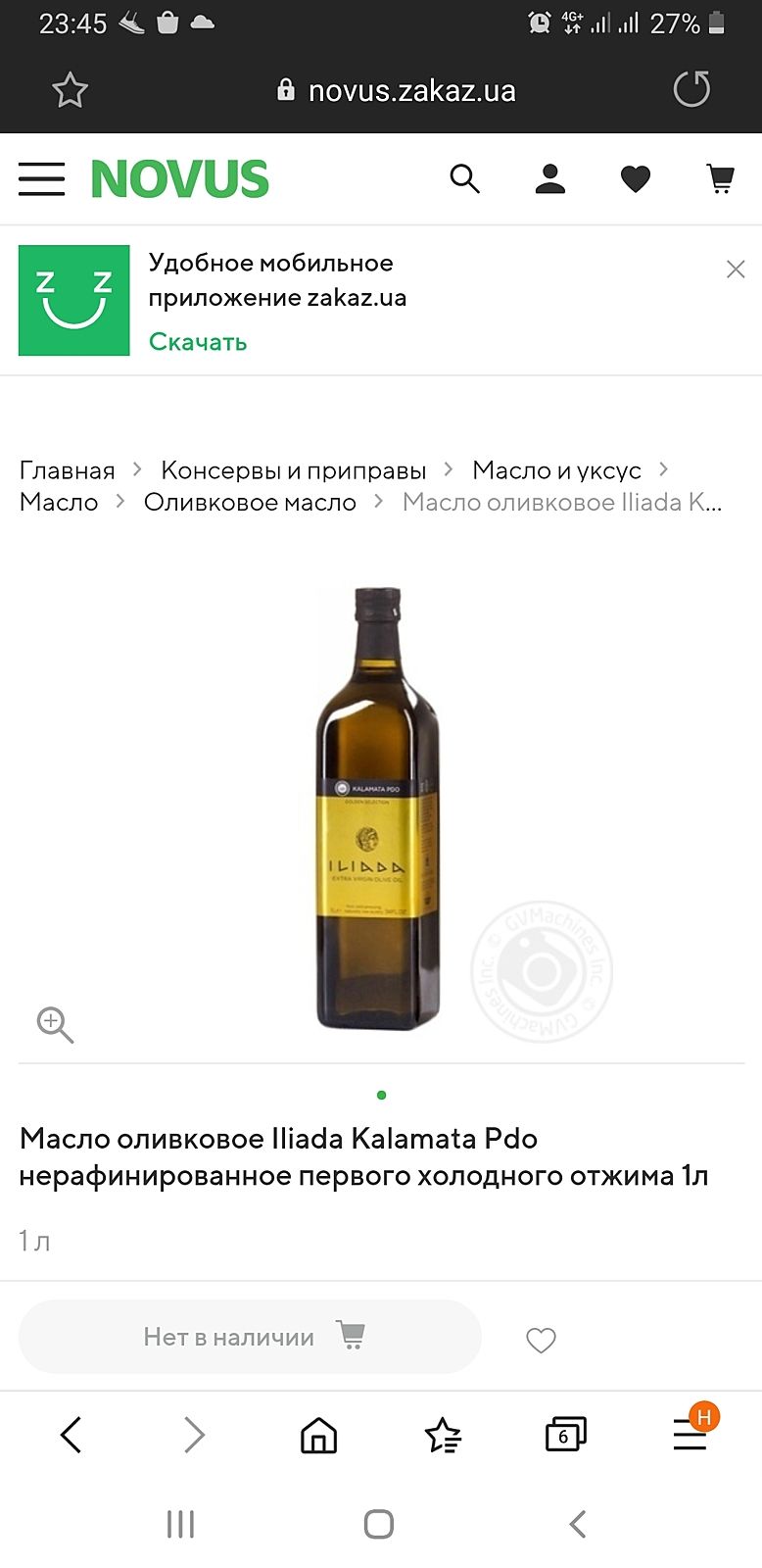Open the Оливковое масло breadcrumb
The width and height of the screenshot is (762, 1568).
pos(250,502)
